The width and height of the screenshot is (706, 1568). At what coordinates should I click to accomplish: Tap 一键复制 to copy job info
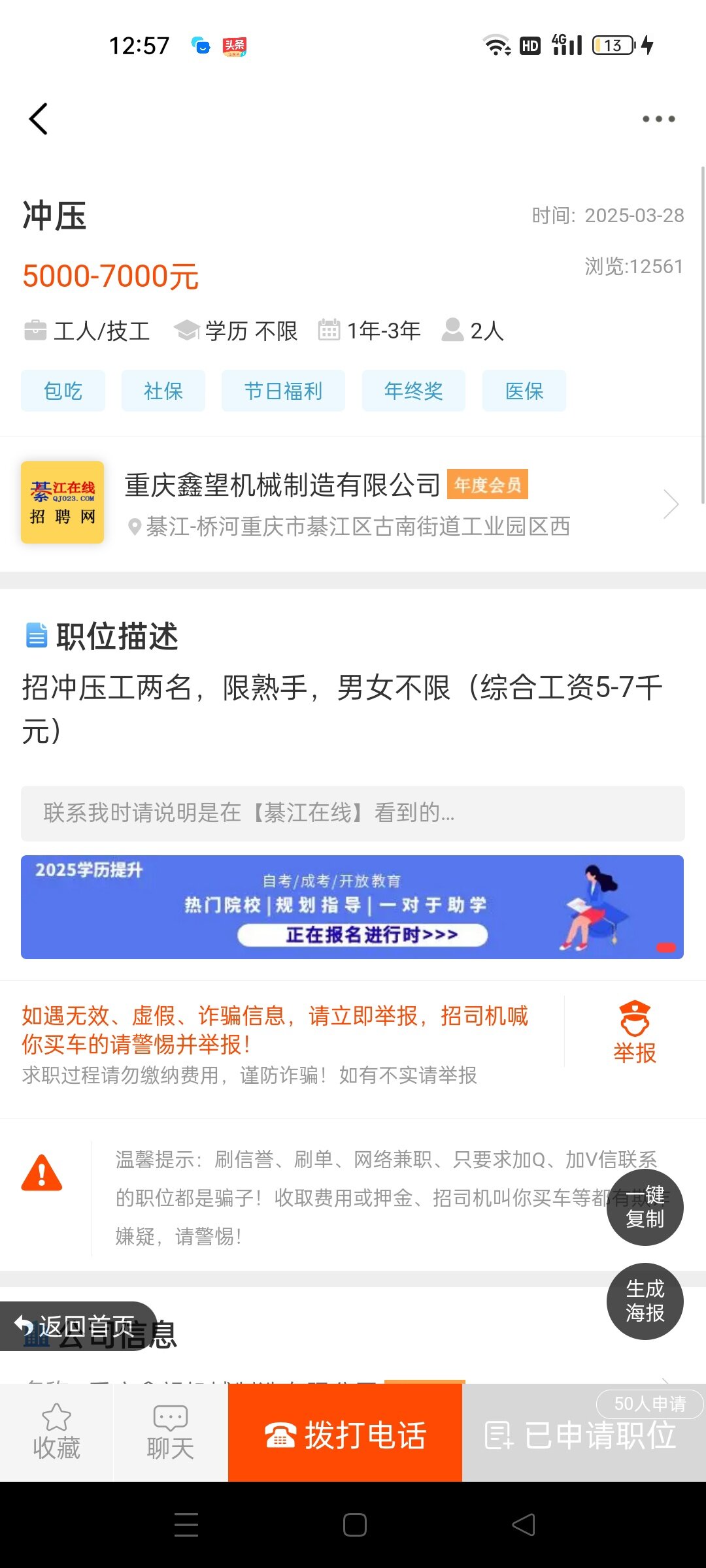(x=645, y=1207)
